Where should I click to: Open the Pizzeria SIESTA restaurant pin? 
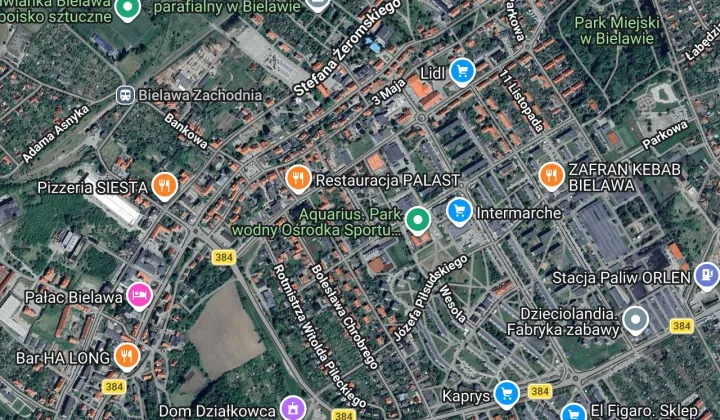(165, 184)
